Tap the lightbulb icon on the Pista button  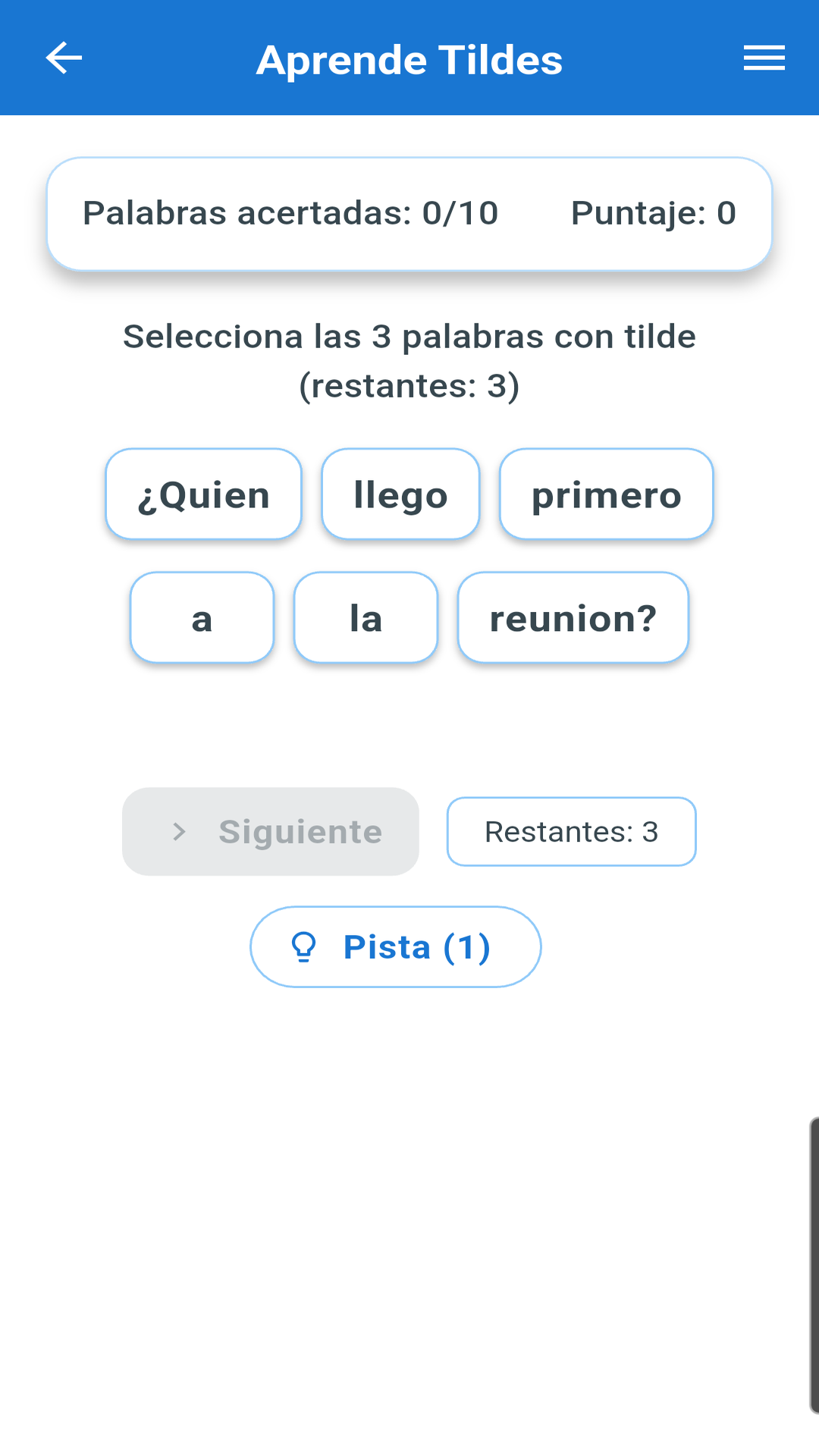[304, 946]
